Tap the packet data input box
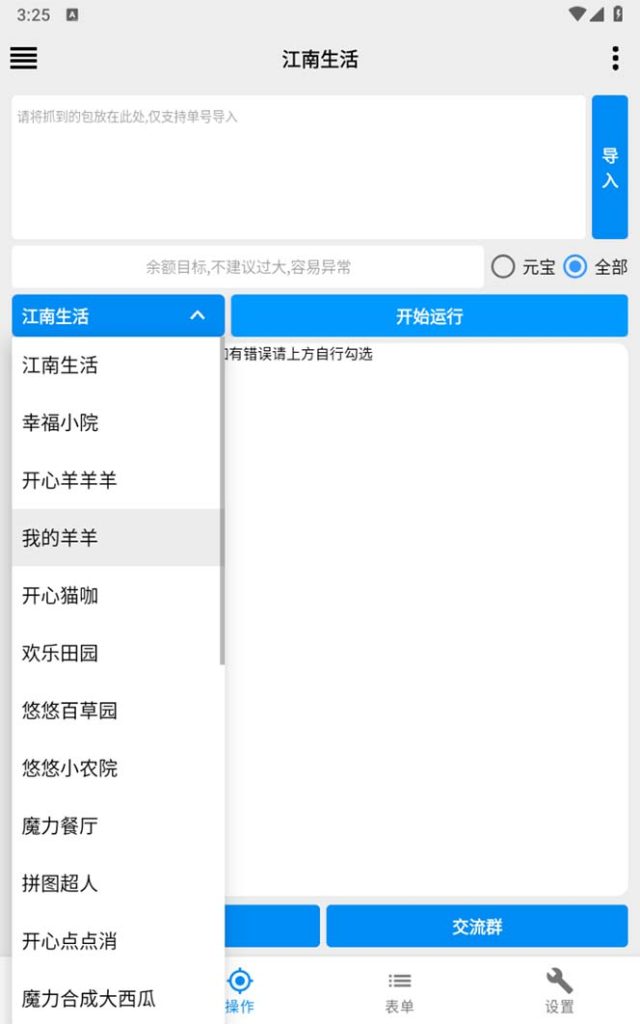Screen dimensions: 640x1024 coord(298,166)
